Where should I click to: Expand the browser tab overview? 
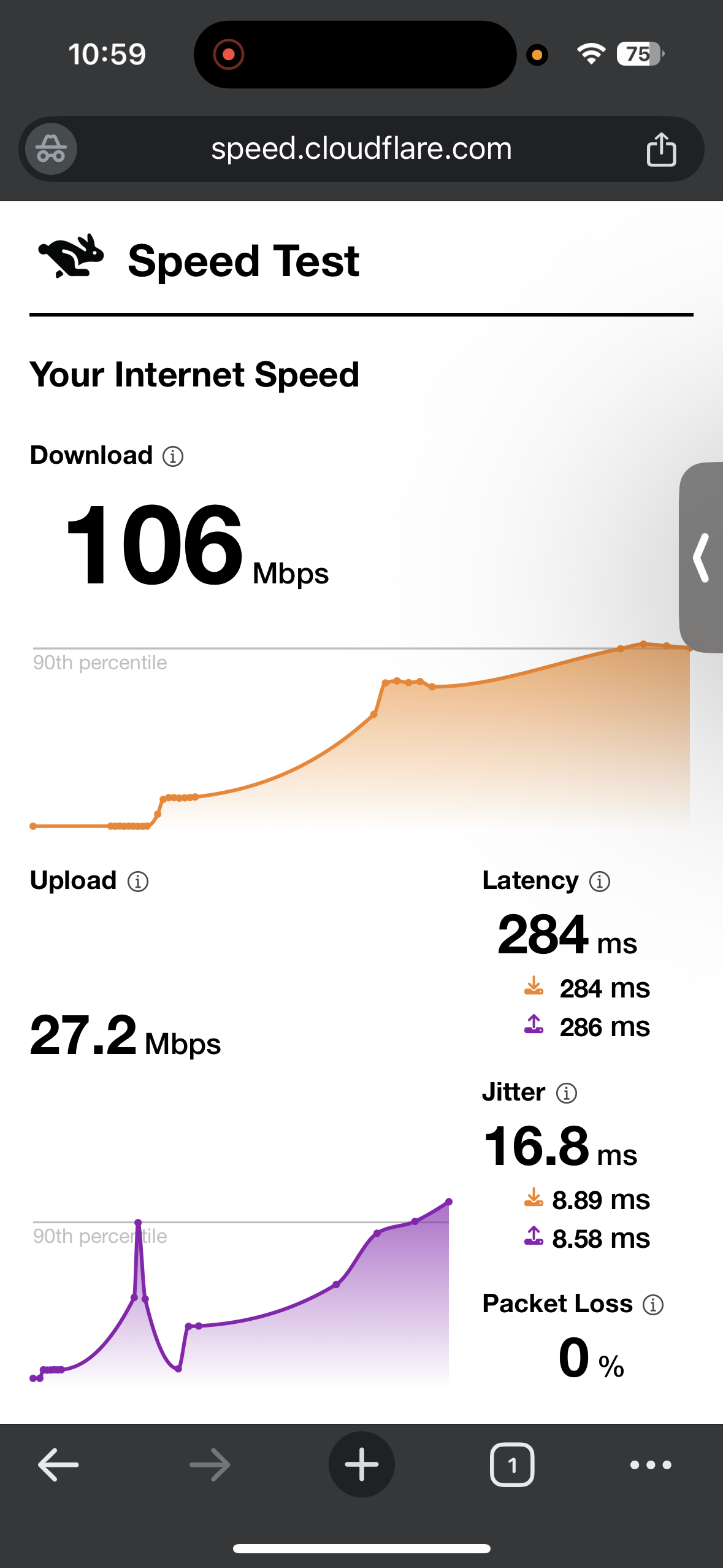[512, 1465]
